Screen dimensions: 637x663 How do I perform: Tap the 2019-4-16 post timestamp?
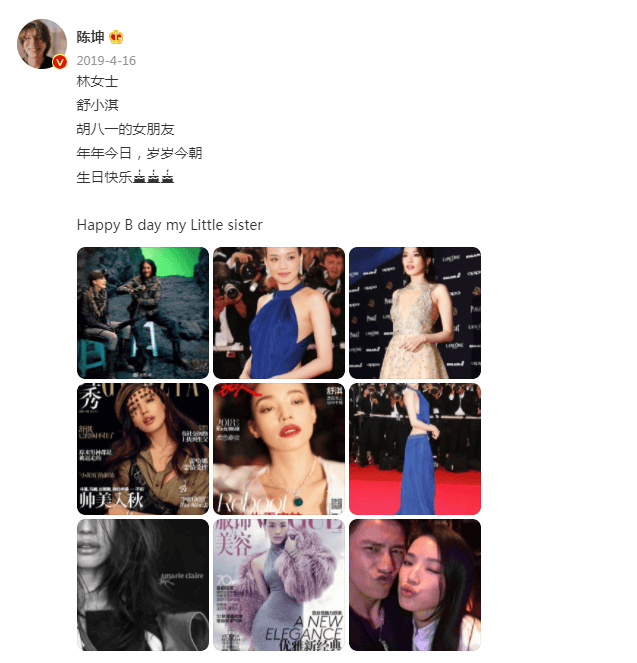pyautogui.click(x=106, y=61)
